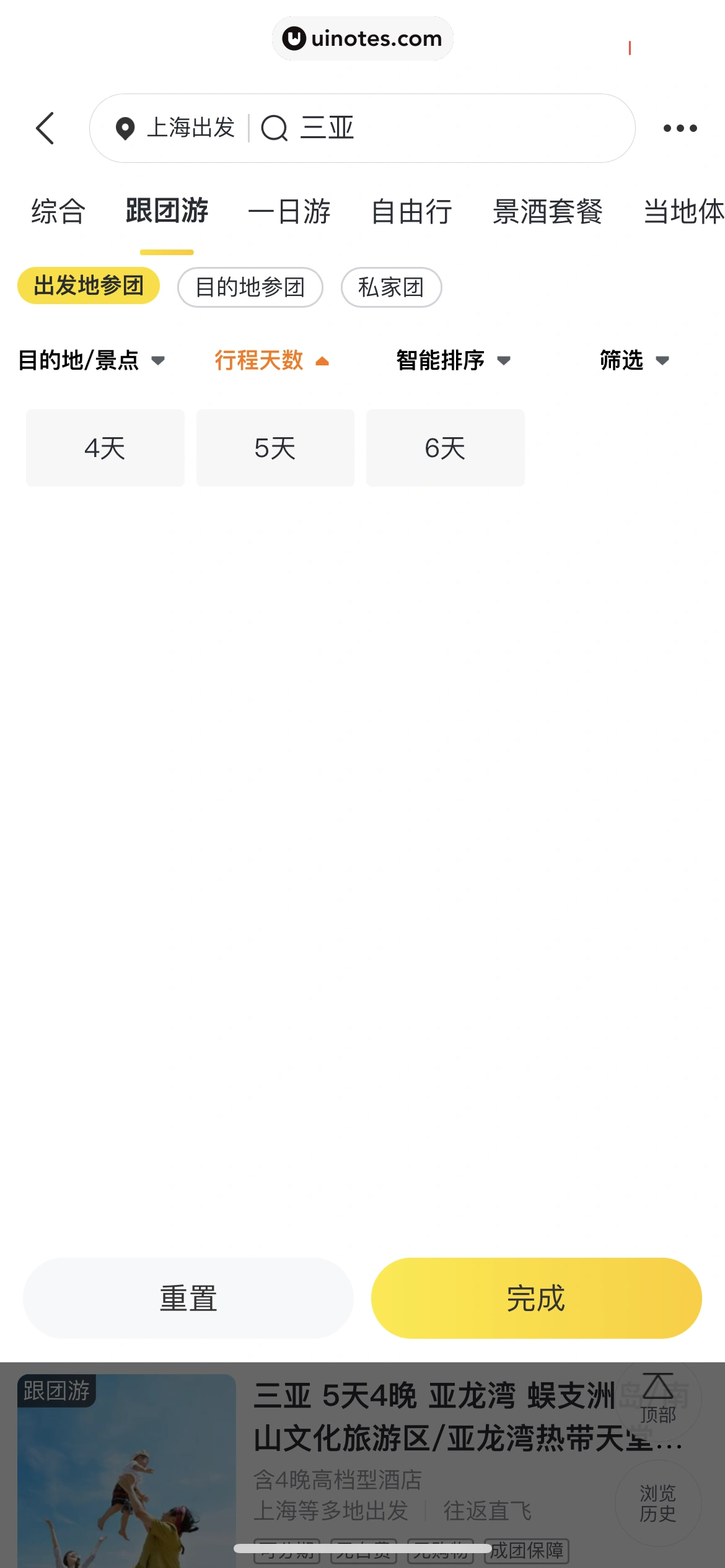
Task: Select the 私家团 chip
Action: (x=391, y=287)
